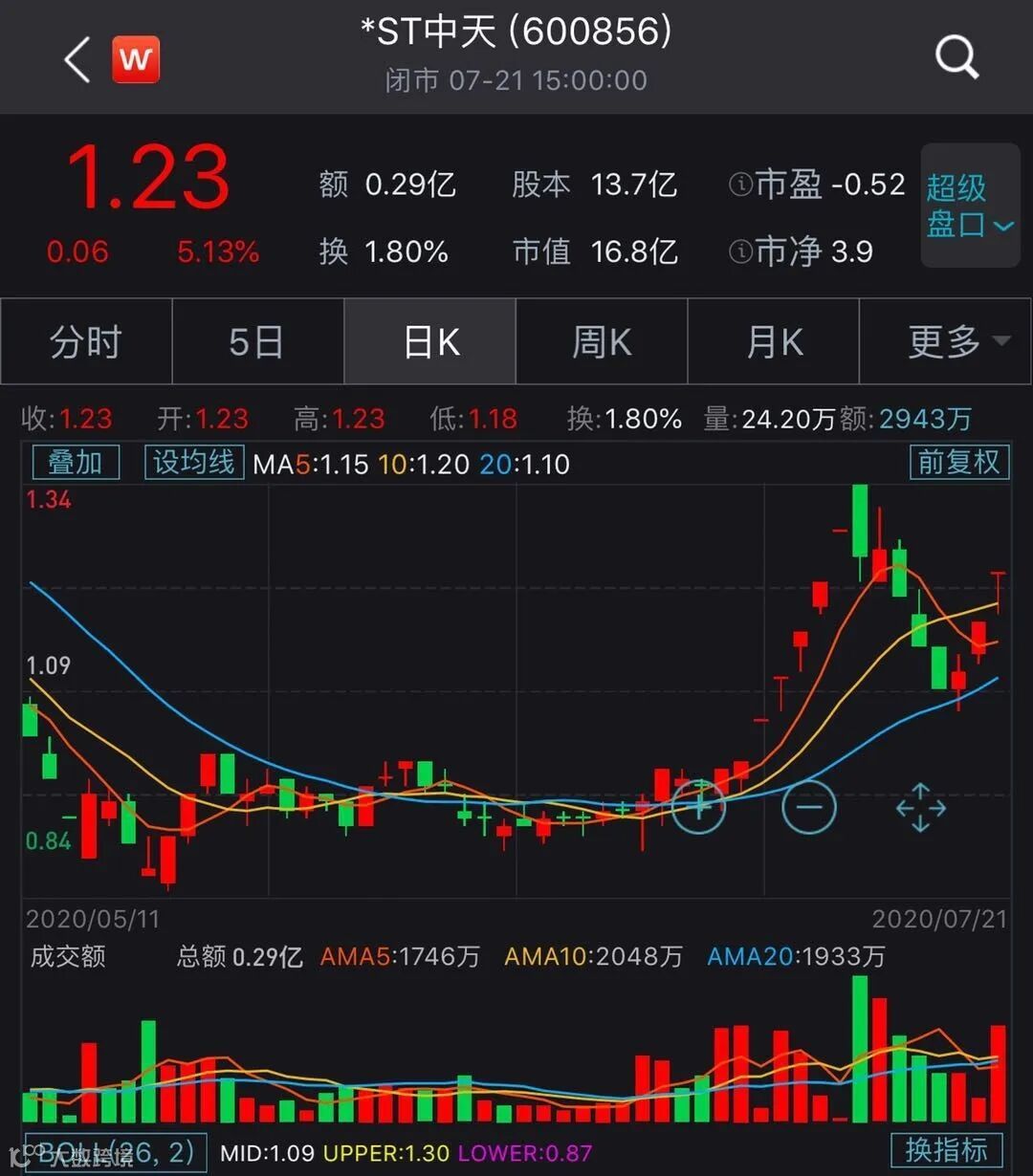Change the 前复权 adjustment setting

958,463
